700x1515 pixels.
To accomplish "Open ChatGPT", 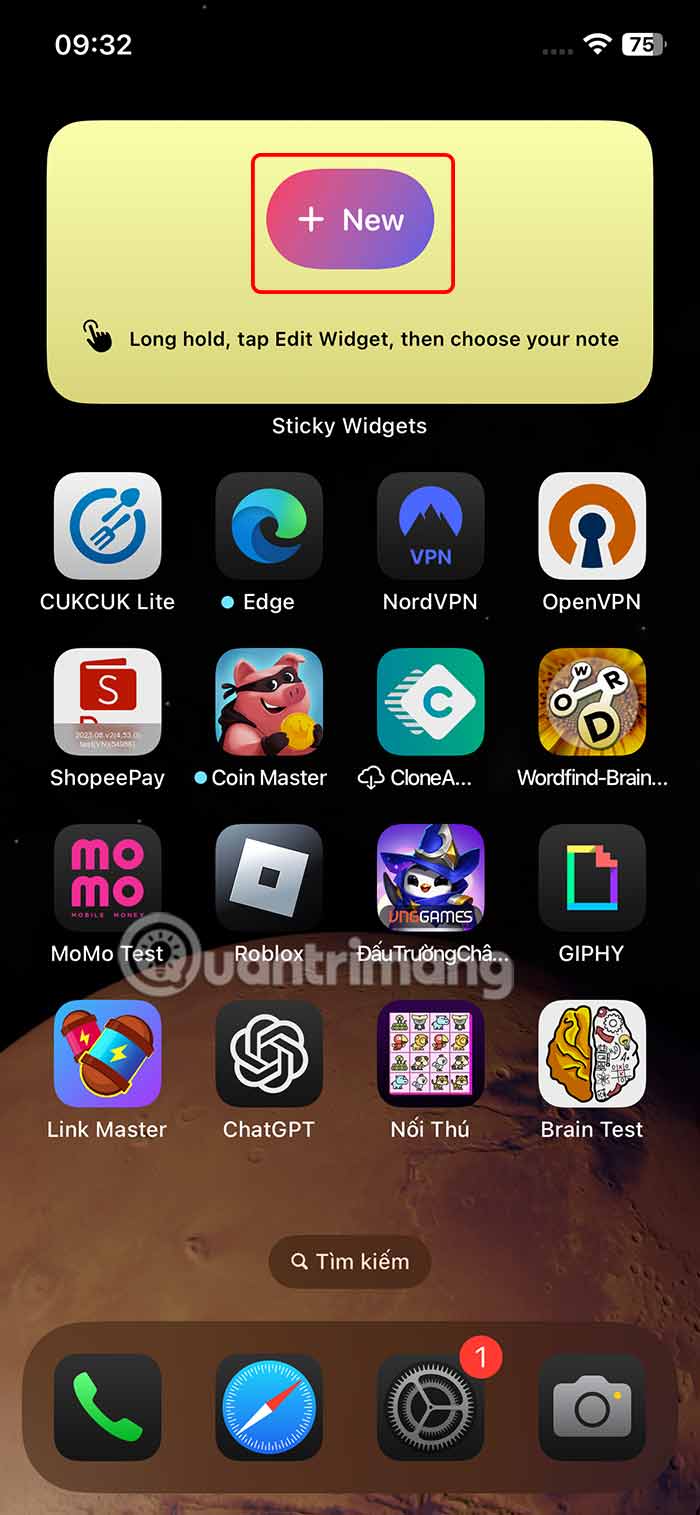I will 269,1054.
